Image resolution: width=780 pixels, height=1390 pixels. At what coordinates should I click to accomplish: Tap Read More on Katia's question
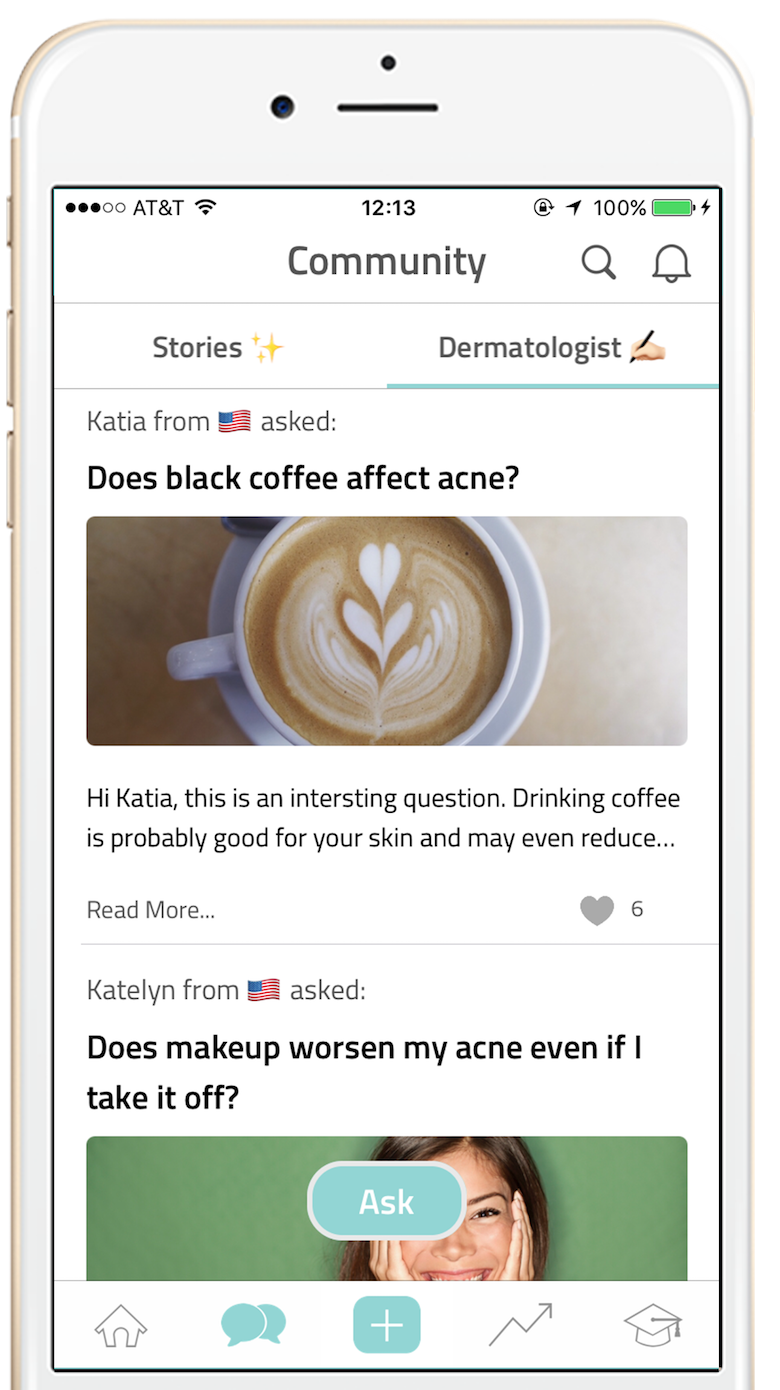pos(151,910)
